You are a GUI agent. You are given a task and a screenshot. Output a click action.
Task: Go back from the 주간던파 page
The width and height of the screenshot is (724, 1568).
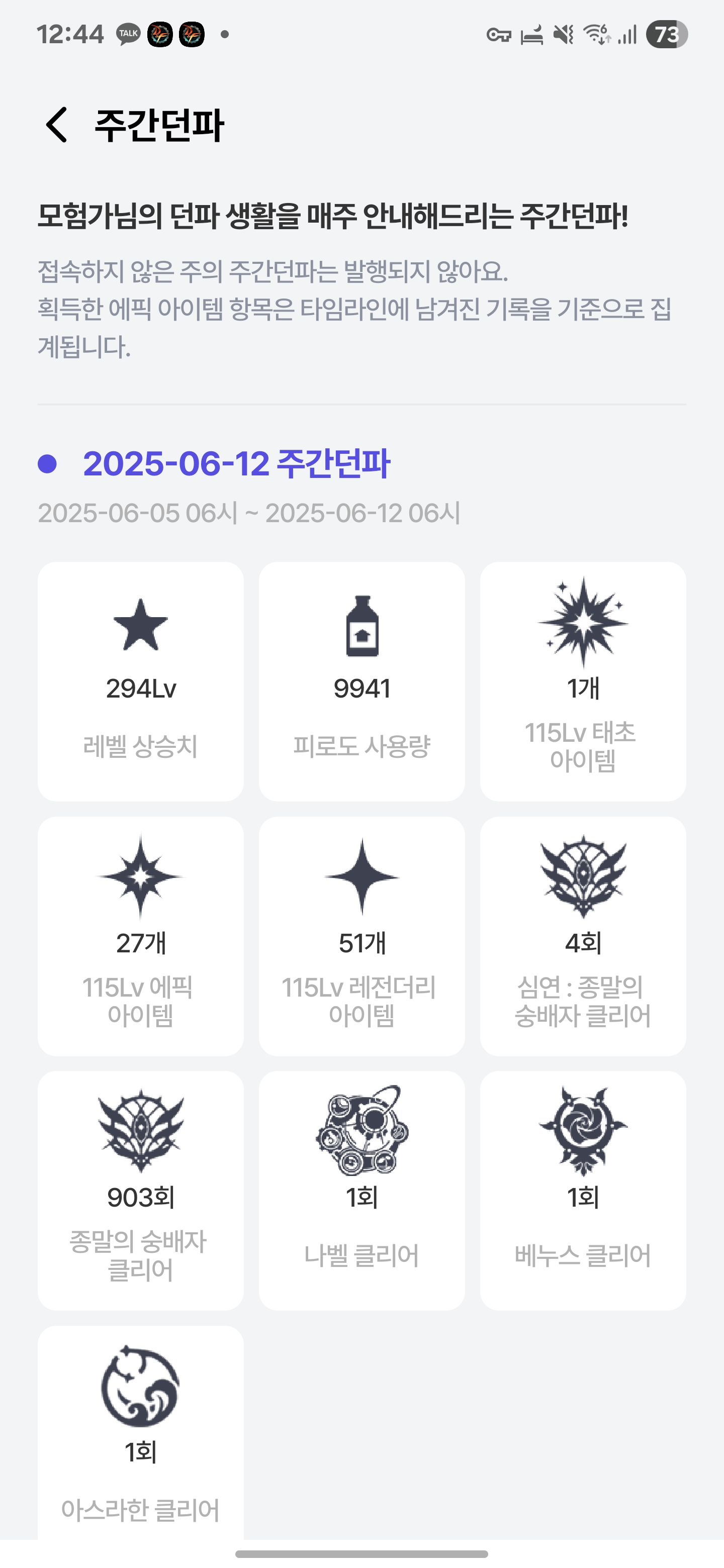[x=57, y=125]
